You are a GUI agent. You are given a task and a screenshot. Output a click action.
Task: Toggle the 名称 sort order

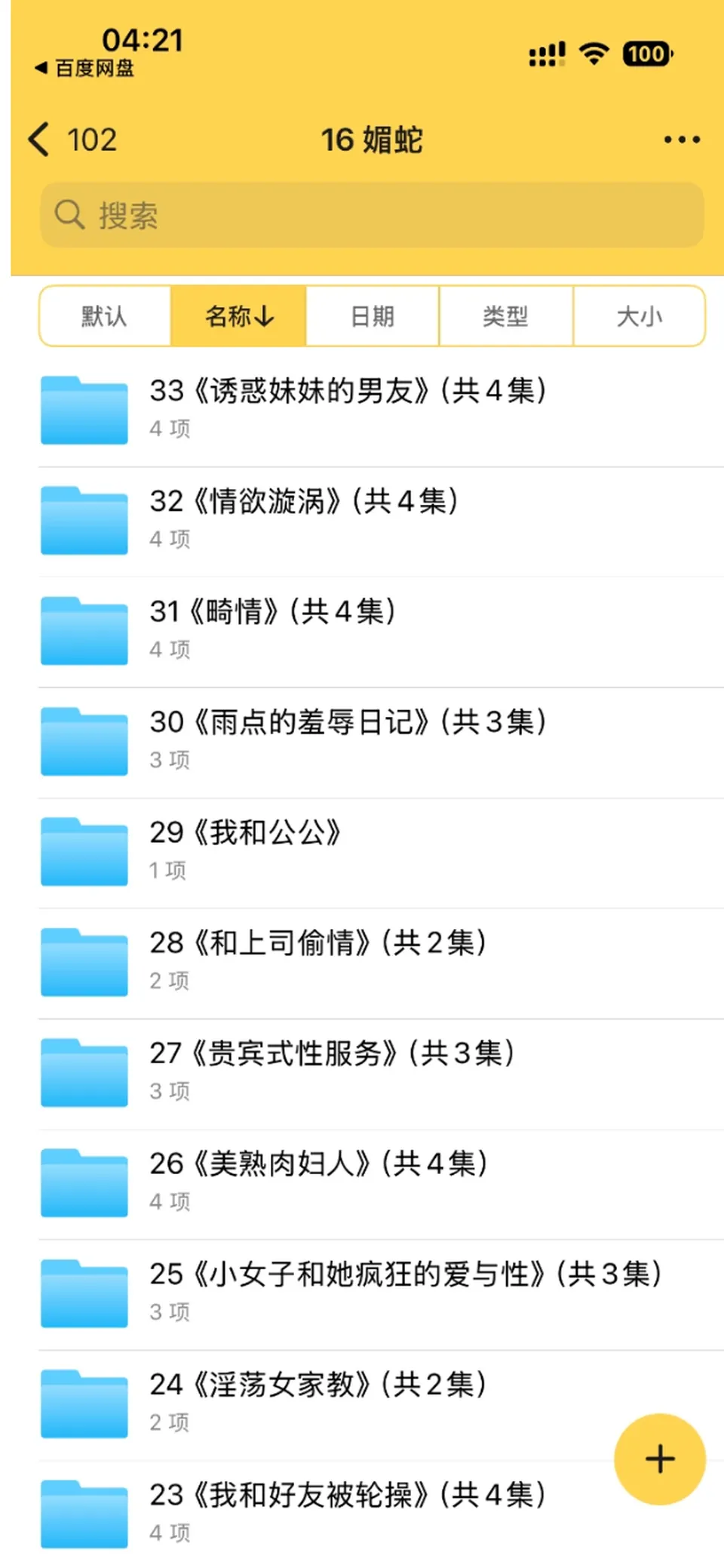(238, 315)
